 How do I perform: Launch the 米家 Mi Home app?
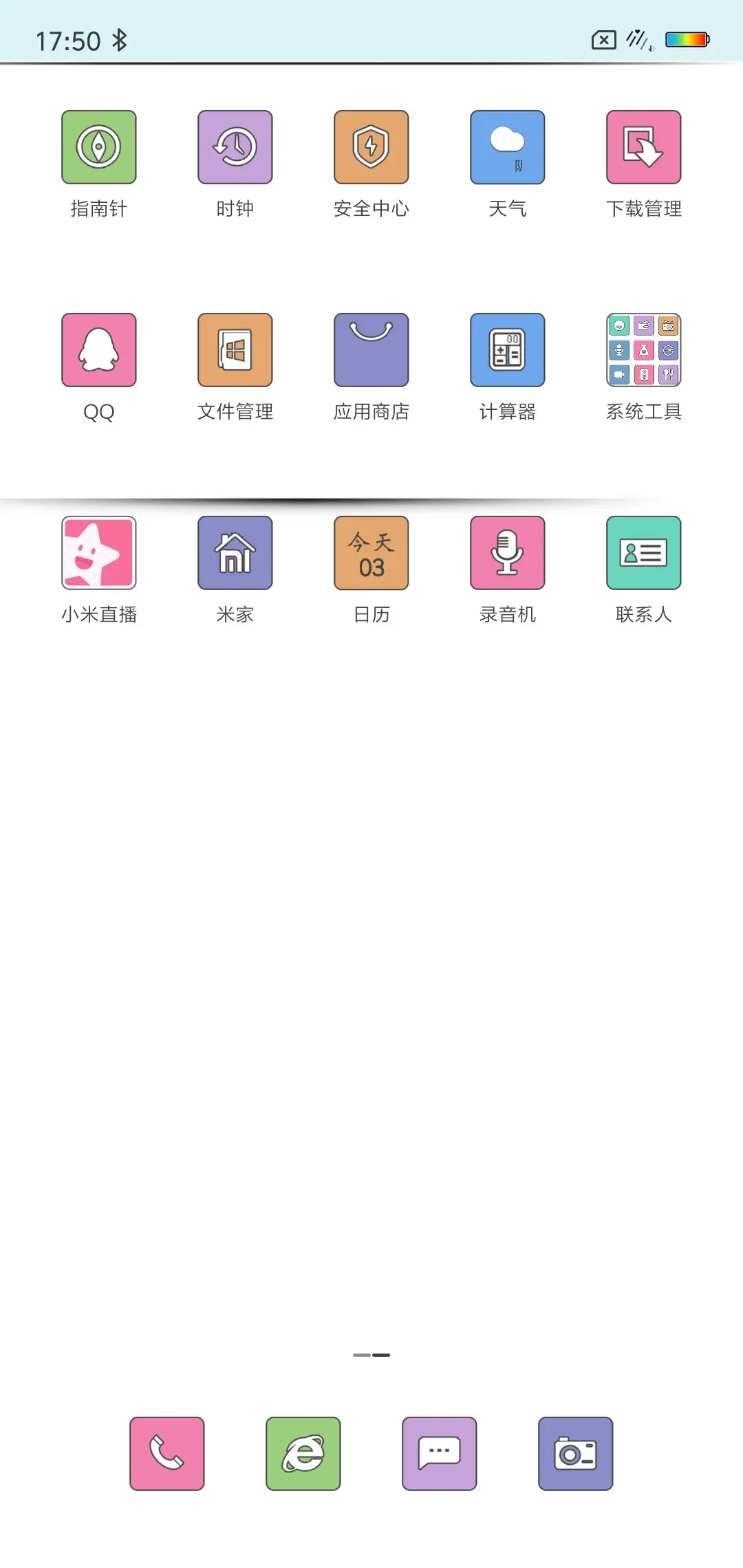pos(235,552)
